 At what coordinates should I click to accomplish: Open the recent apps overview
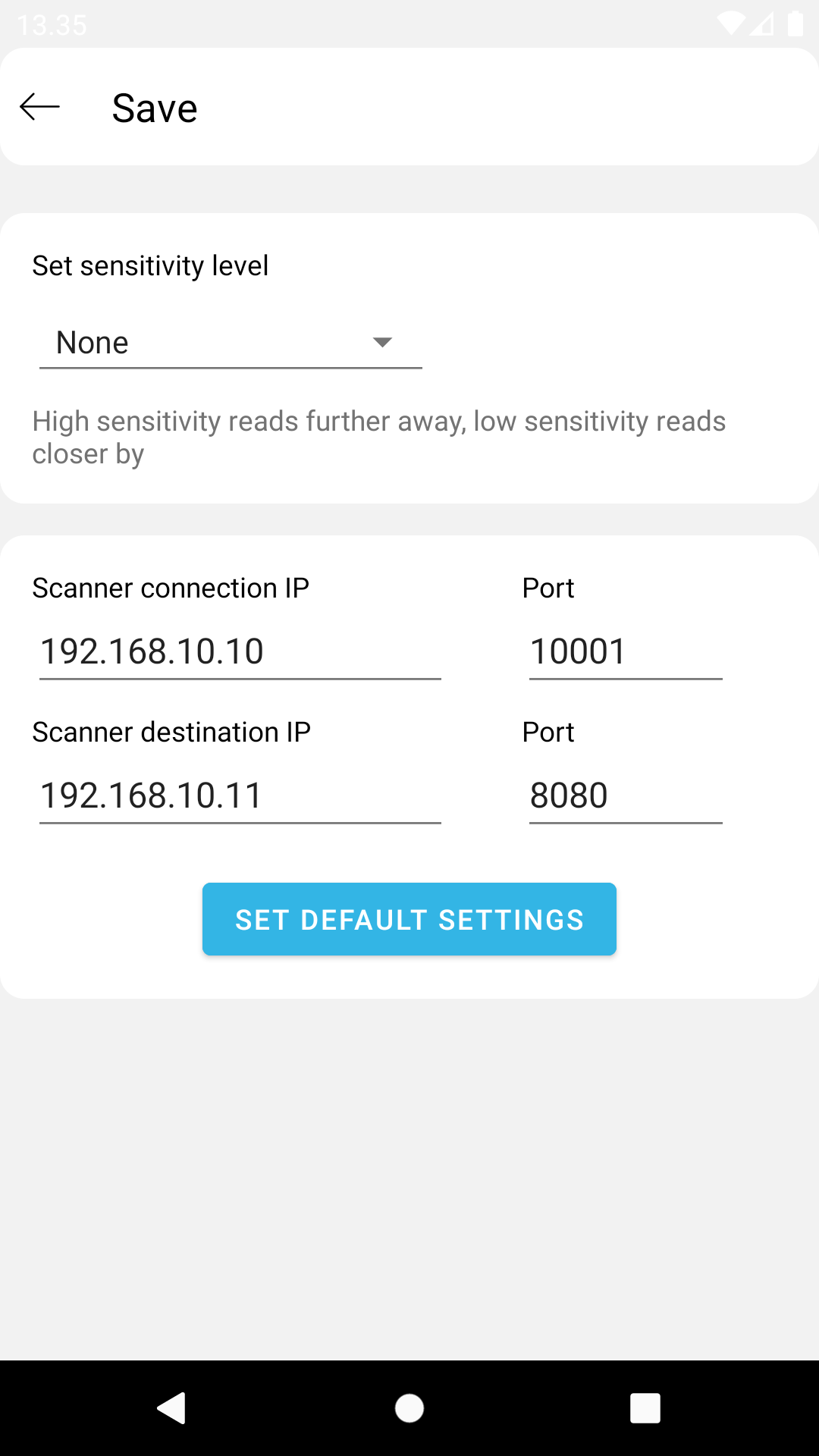pyautogui.click(x=645, y=1408)
